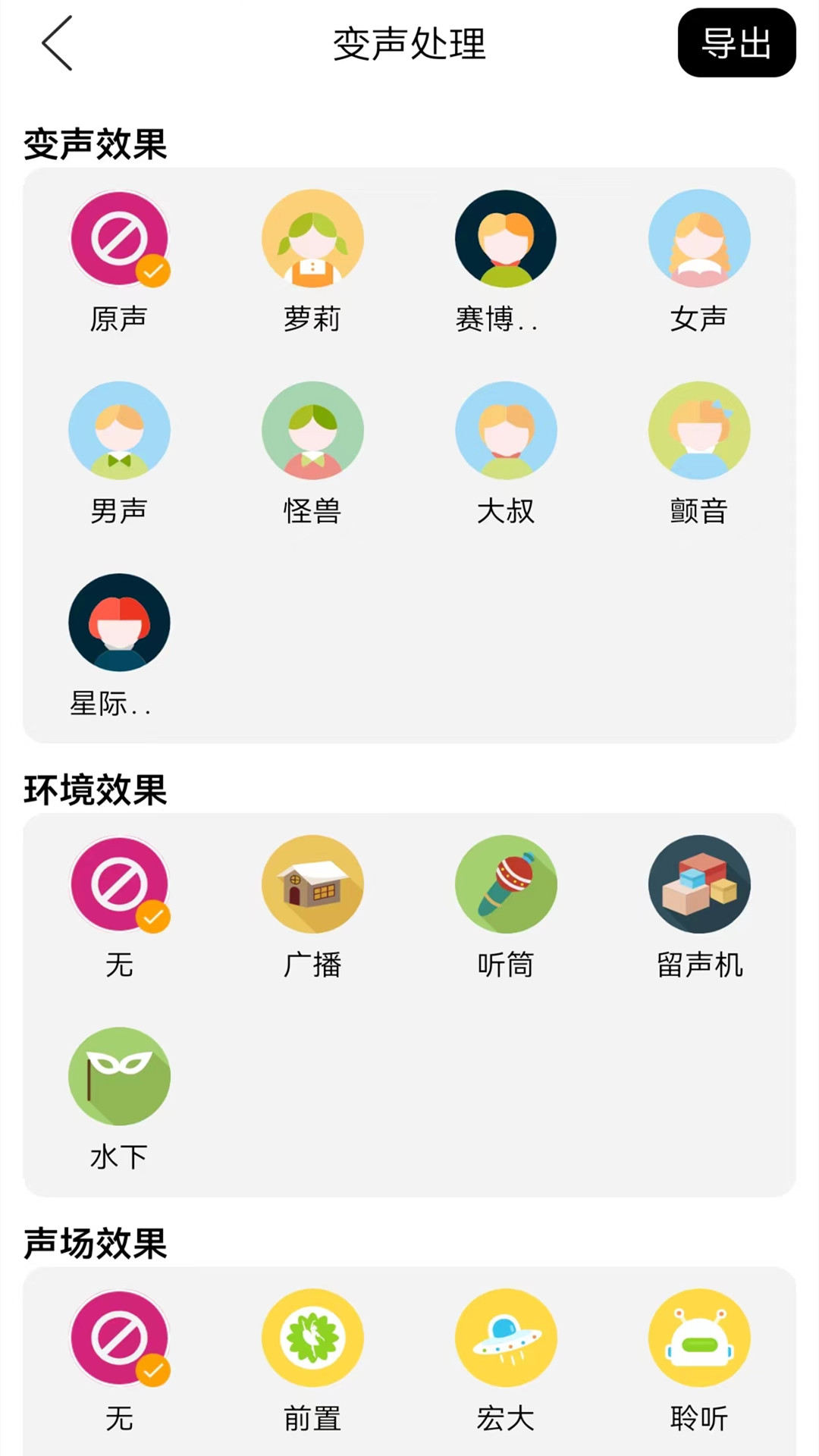Switch voice to 男声
This screenshot has width=819, height=1456.
coord(119,431)
